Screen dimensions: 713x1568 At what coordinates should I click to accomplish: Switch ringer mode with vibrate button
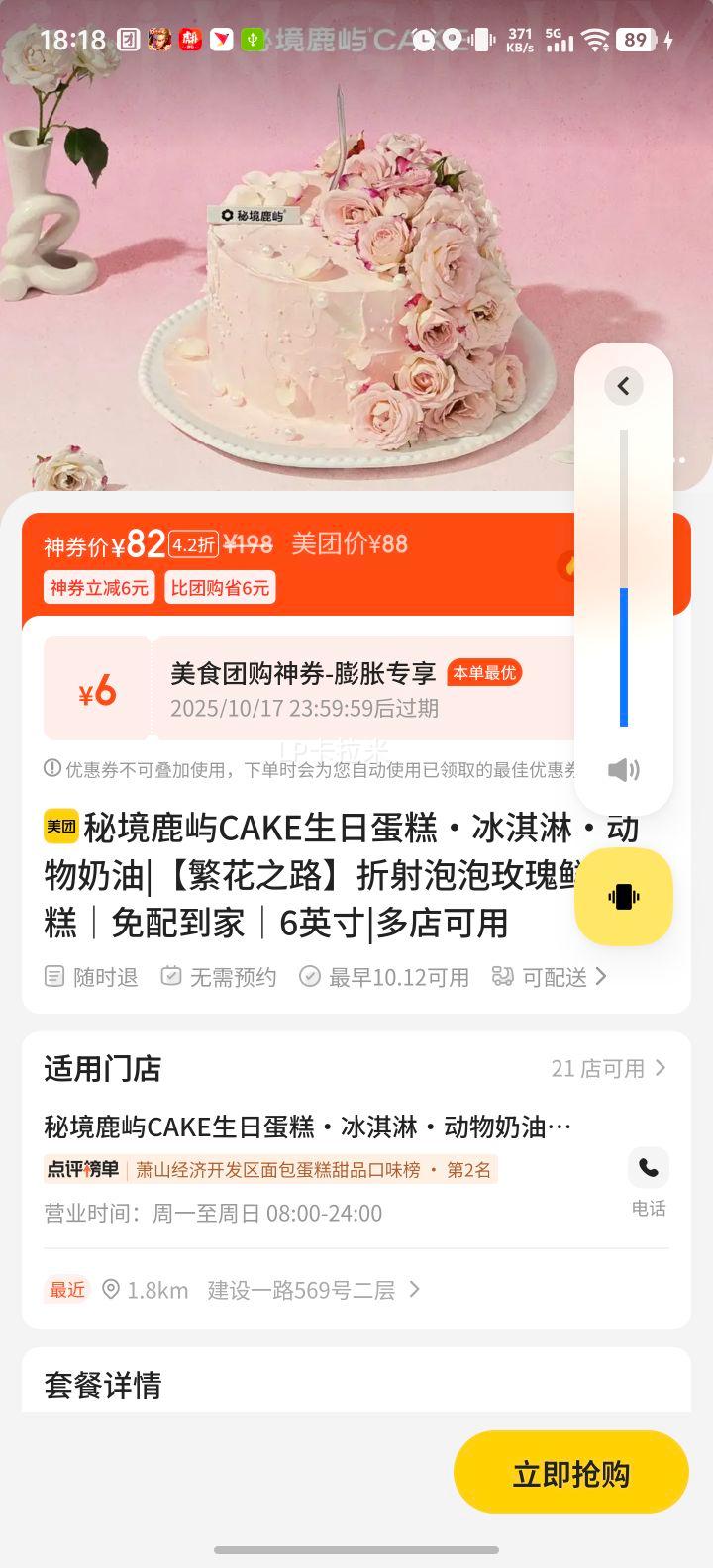[624, 897]
